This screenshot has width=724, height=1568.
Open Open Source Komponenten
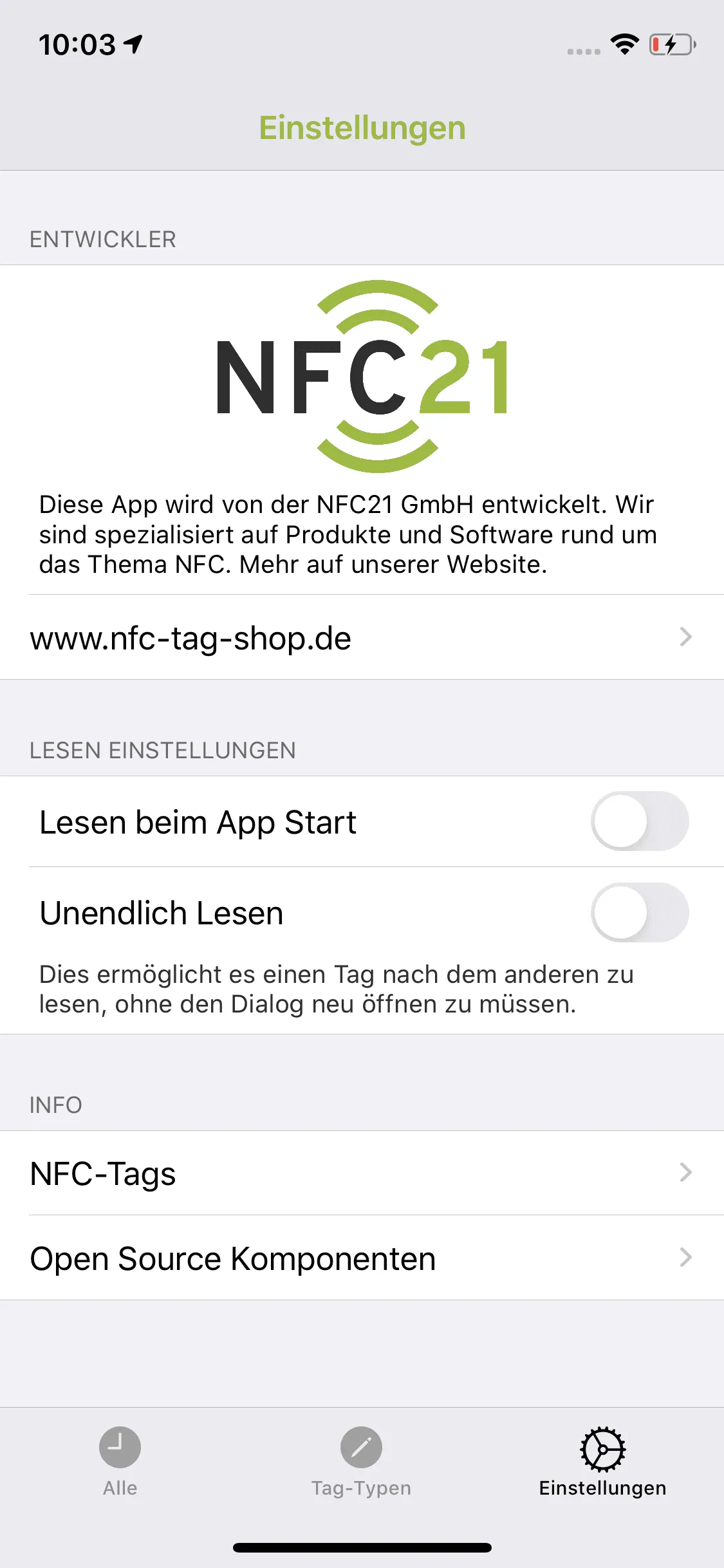pos(362,1258)
